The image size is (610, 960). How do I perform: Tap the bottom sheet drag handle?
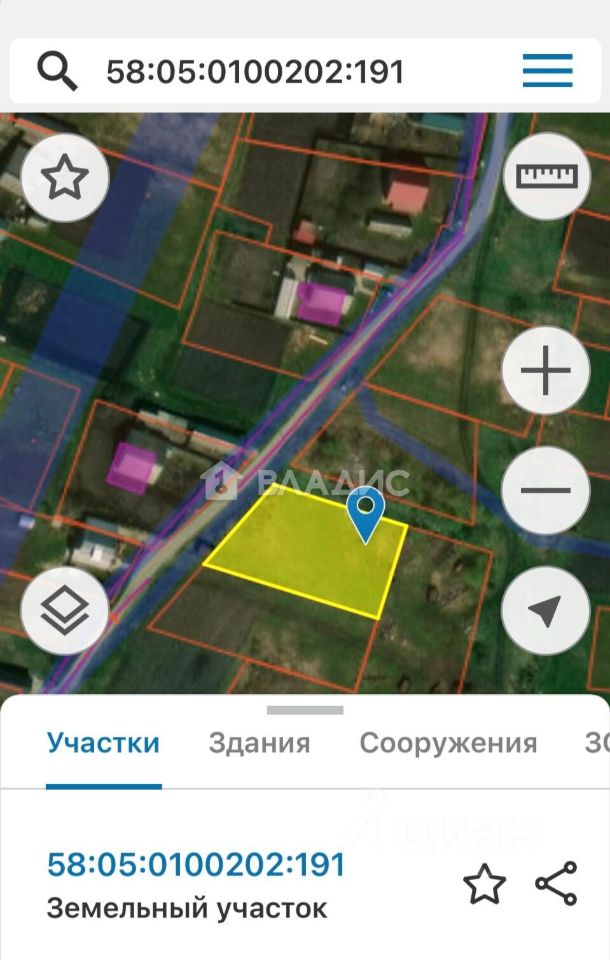[x=305, y=711]
